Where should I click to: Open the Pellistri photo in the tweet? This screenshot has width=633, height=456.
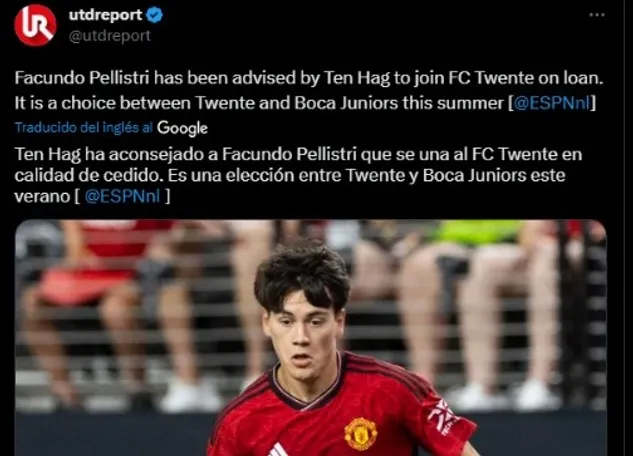point(310,338)
